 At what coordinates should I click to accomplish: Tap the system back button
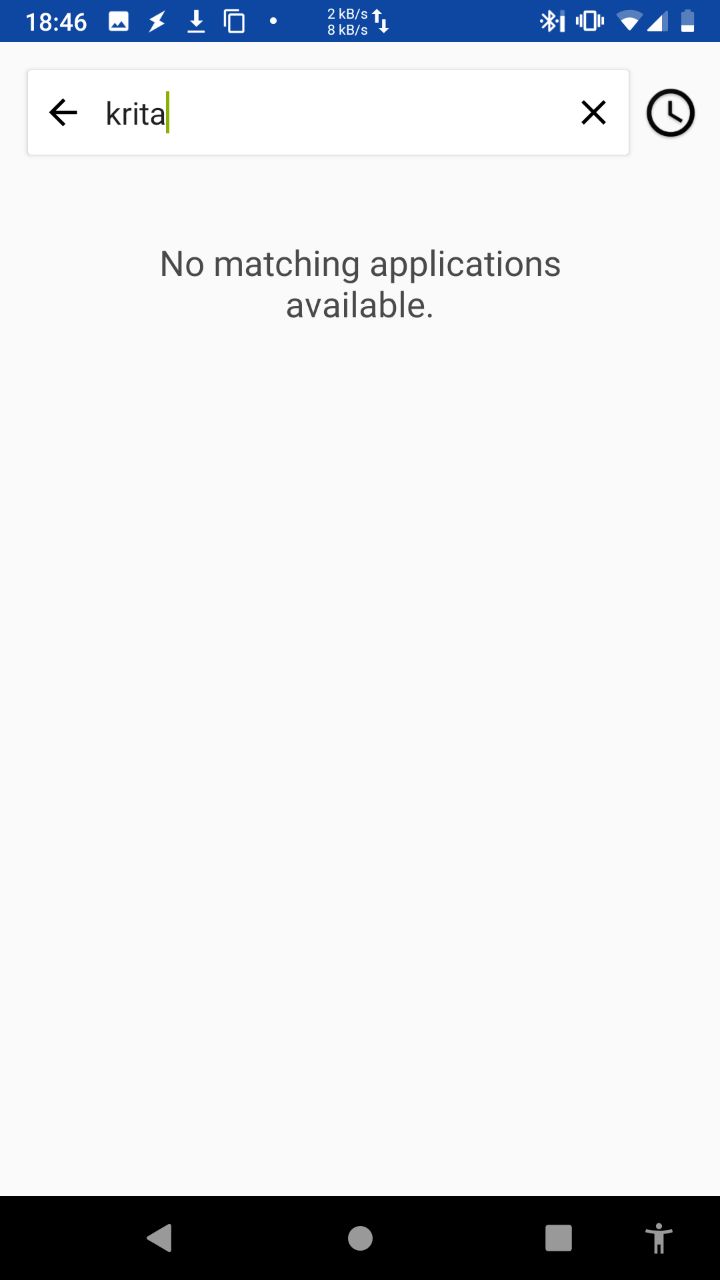coord(159,1238)
